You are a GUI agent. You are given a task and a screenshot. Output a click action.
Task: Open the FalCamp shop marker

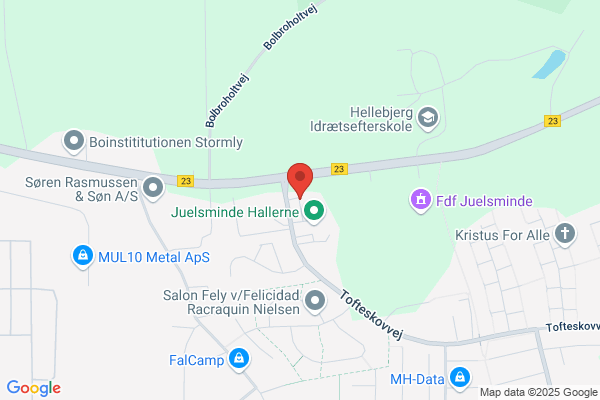click(238, 357)
